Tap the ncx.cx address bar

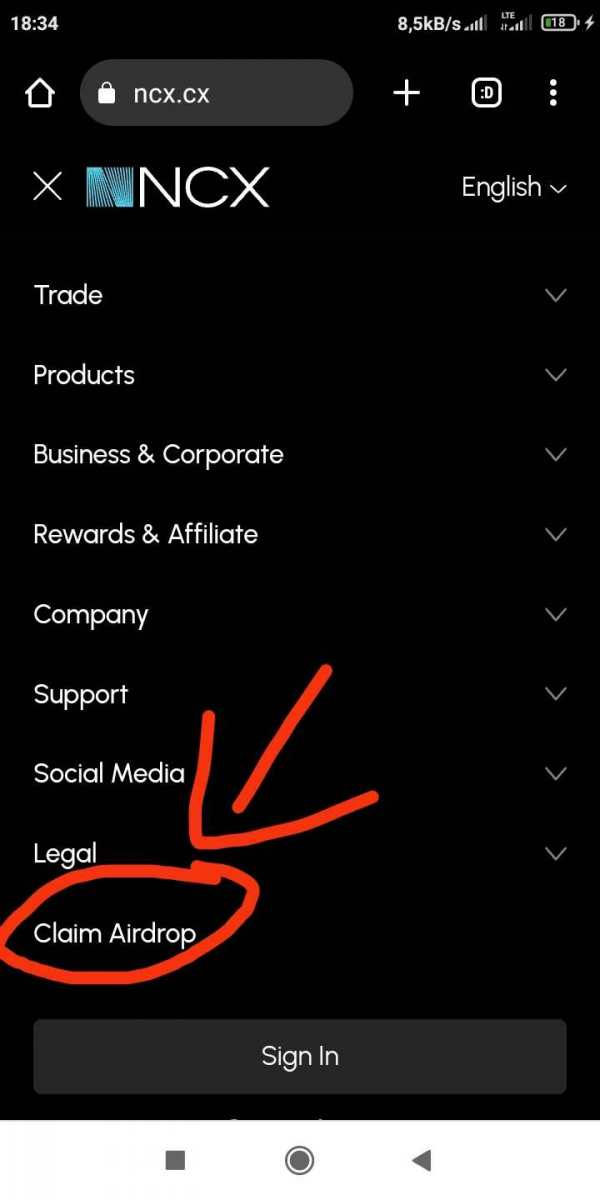216,94
